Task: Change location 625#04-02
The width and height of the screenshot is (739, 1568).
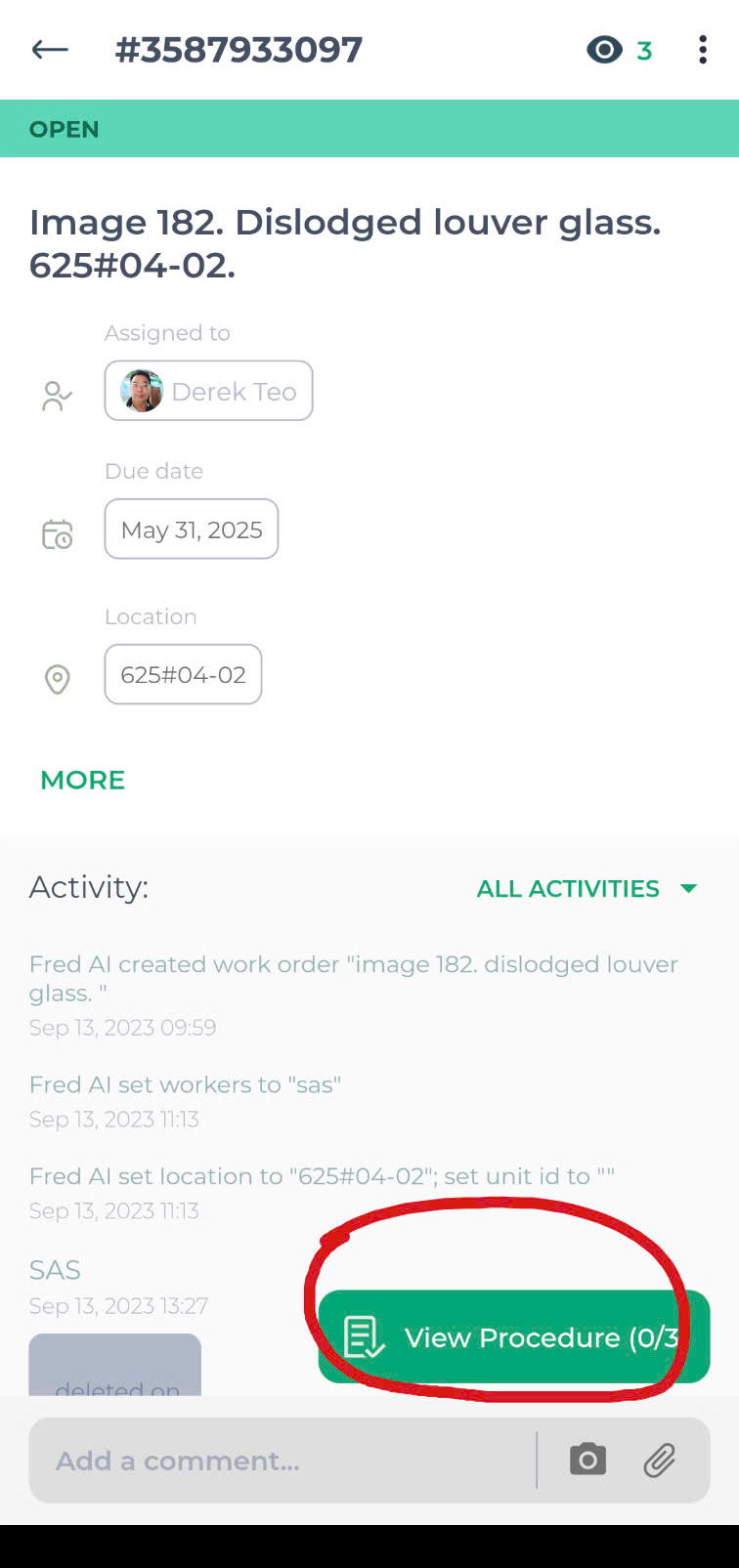Action: (183, 674)
